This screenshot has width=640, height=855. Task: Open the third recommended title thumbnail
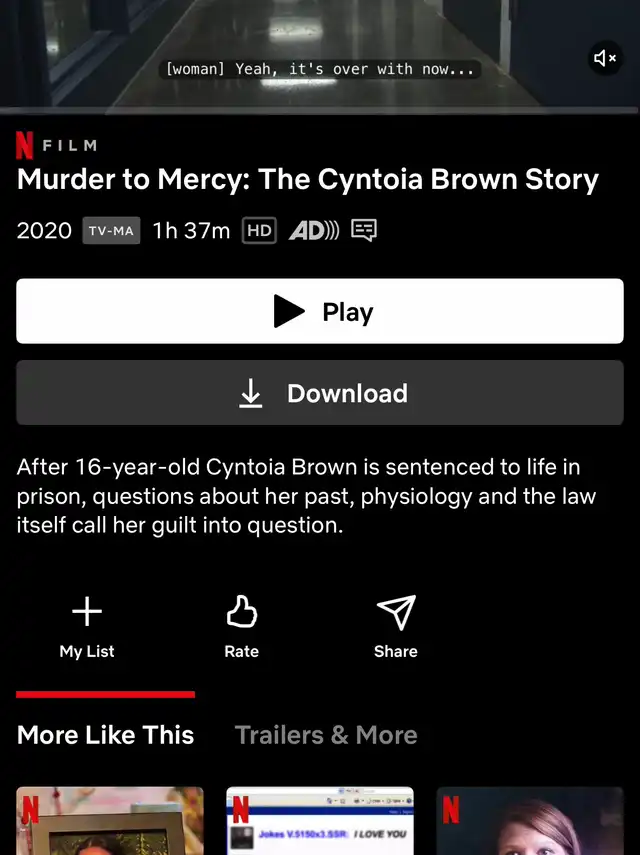pos(530,822)
